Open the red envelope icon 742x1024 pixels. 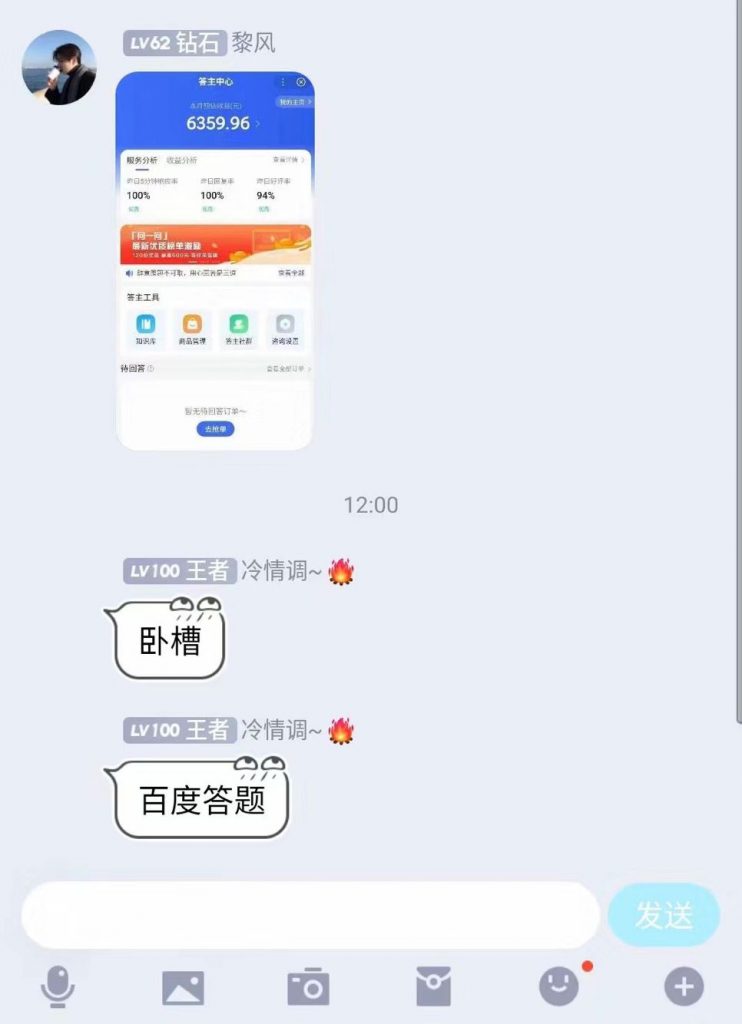point(434,987)
